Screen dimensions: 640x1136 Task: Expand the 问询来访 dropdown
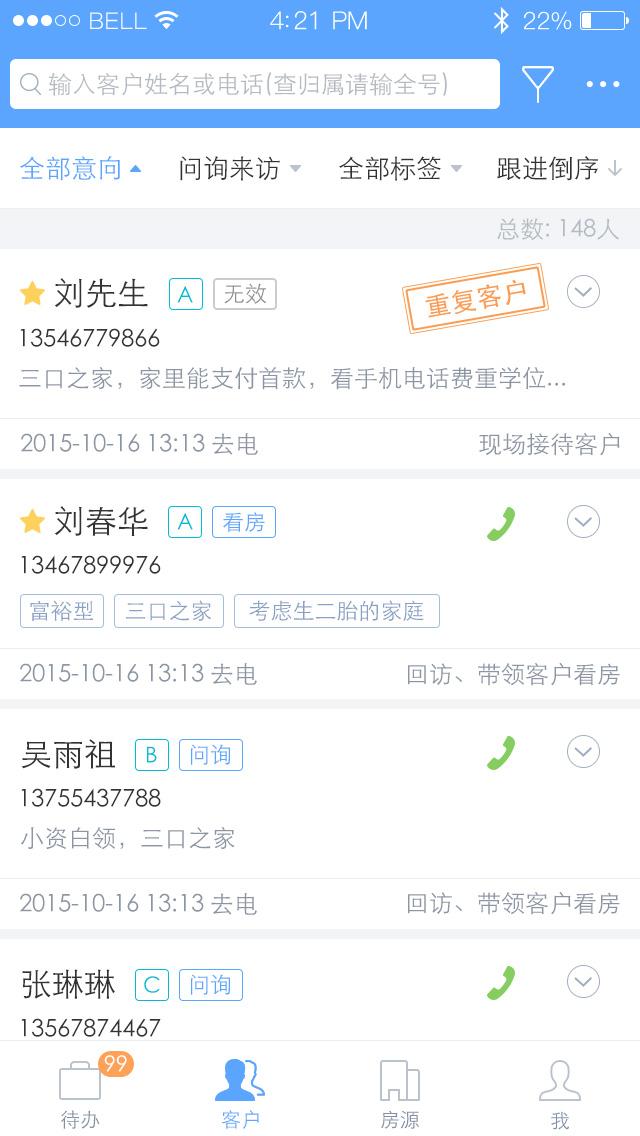(x=239, y=169)
